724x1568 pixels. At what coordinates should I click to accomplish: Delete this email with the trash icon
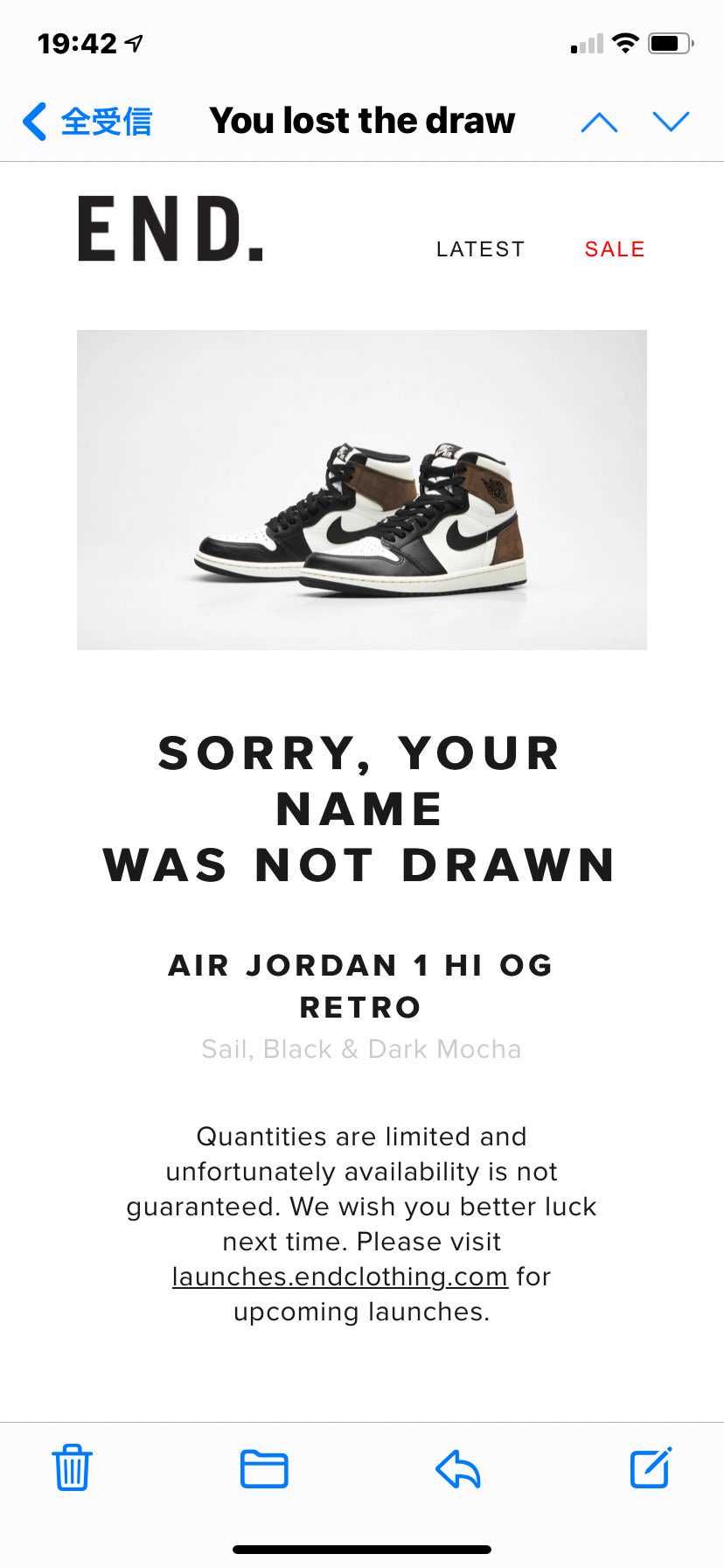pyautogui.click(x=72, y=1467)
